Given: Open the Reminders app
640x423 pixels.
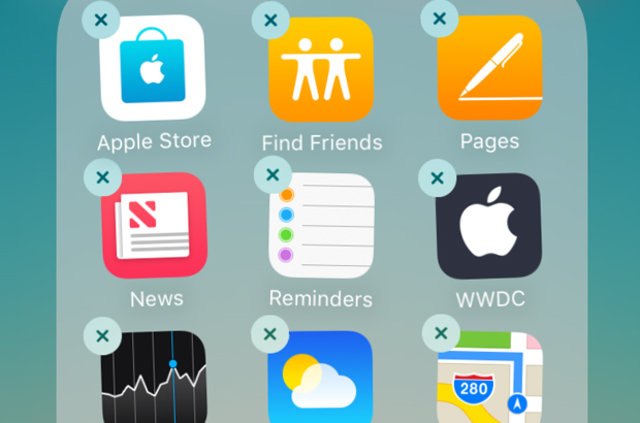Looking at the screenshot, I should tap(321, 225).
